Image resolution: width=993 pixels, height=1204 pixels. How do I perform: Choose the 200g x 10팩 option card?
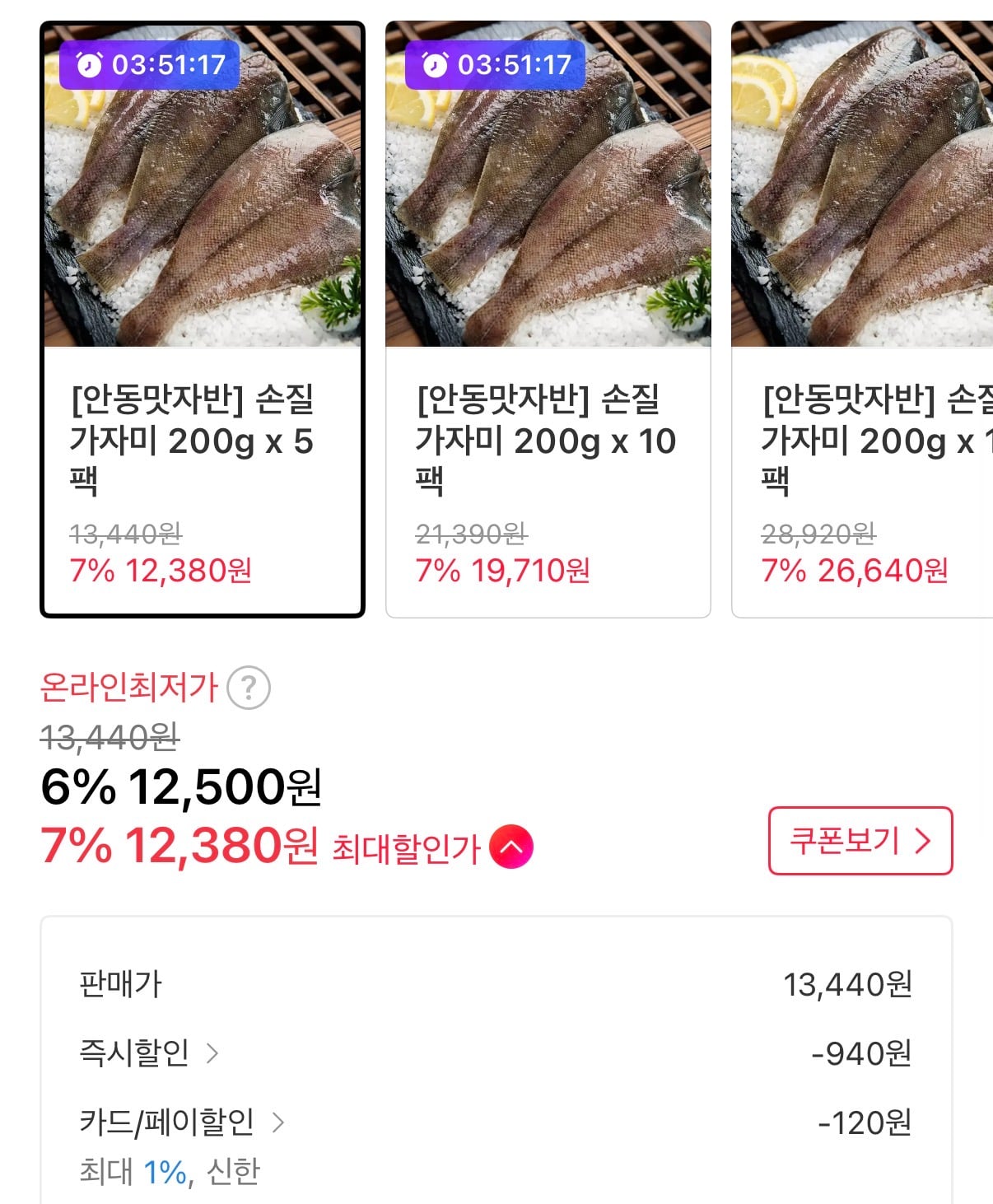click(548, 320)
